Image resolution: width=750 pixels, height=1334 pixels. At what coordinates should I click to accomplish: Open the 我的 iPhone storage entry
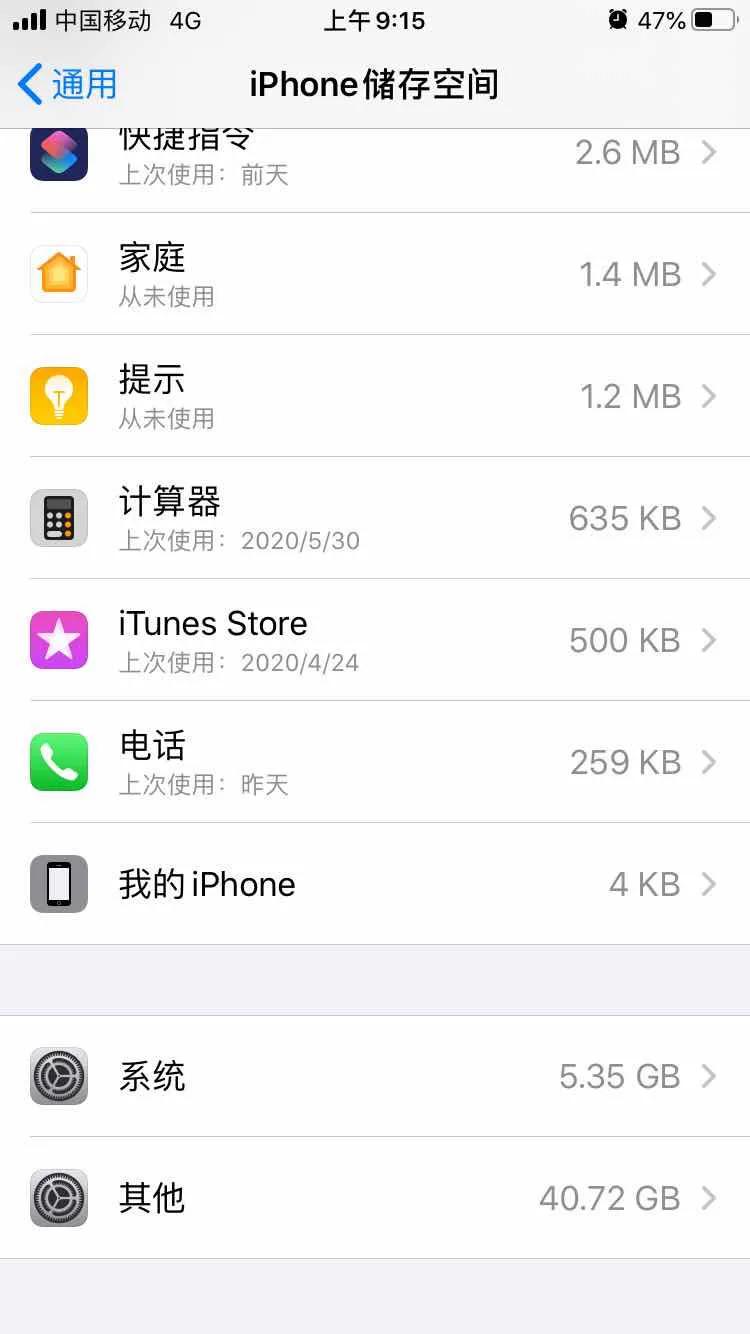coord(375,884)
